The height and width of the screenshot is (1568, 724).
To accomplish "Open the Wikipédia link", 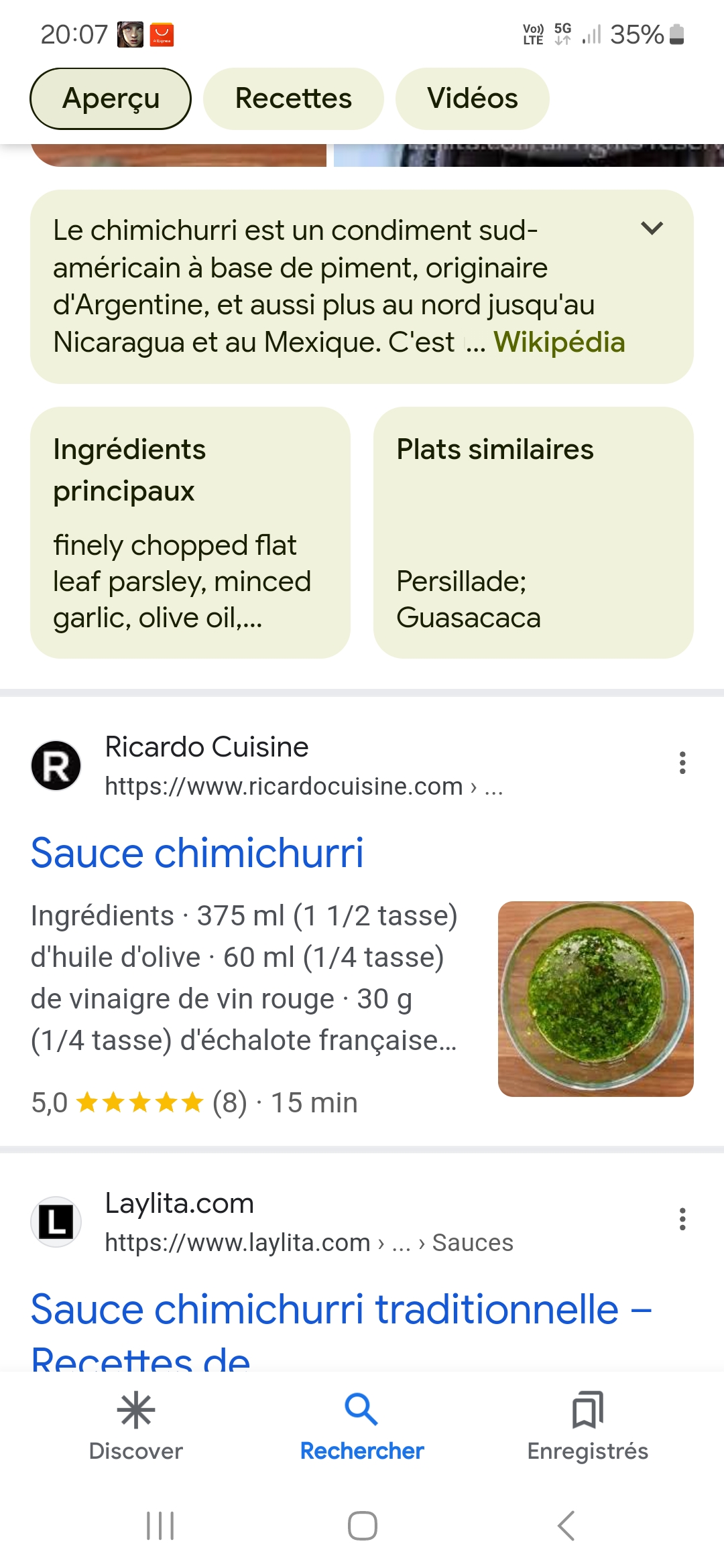I will 559,342.
